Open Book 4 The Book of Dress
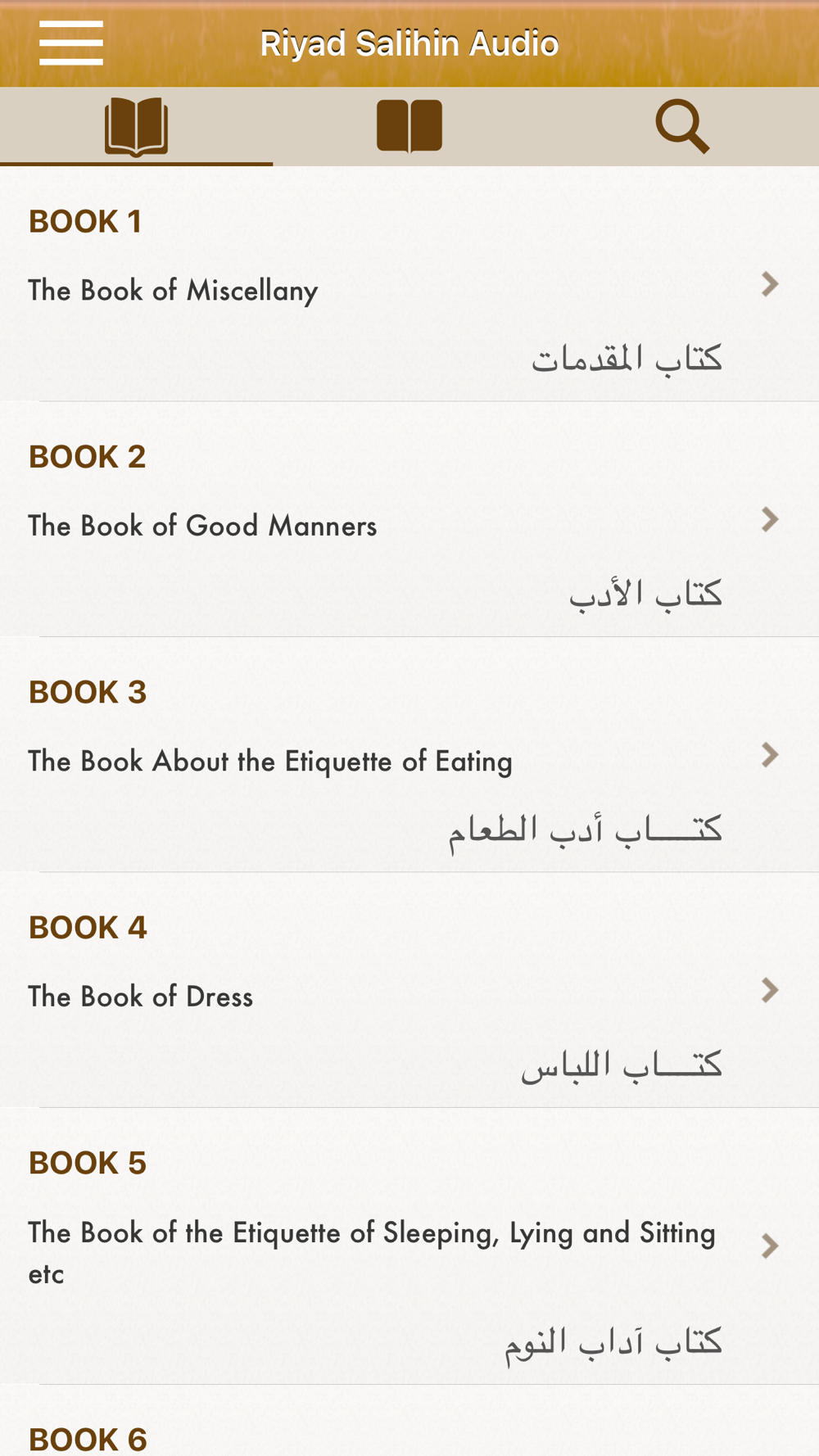Viewport: 819px width, 1456px height. [409, 990]
